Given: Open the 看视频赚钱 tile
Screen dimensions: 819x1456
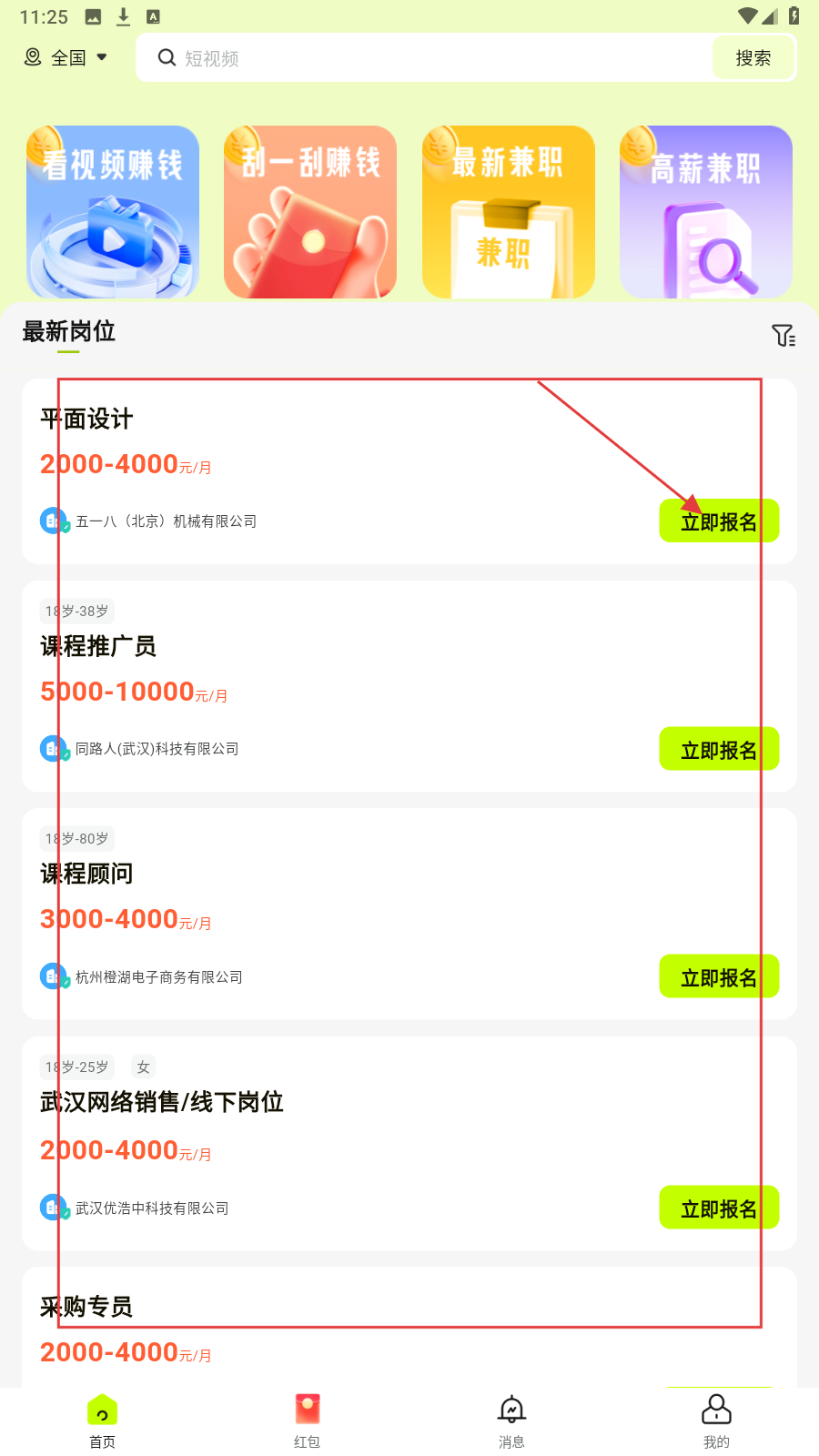Looking at the screenshot, I should 113,212.
